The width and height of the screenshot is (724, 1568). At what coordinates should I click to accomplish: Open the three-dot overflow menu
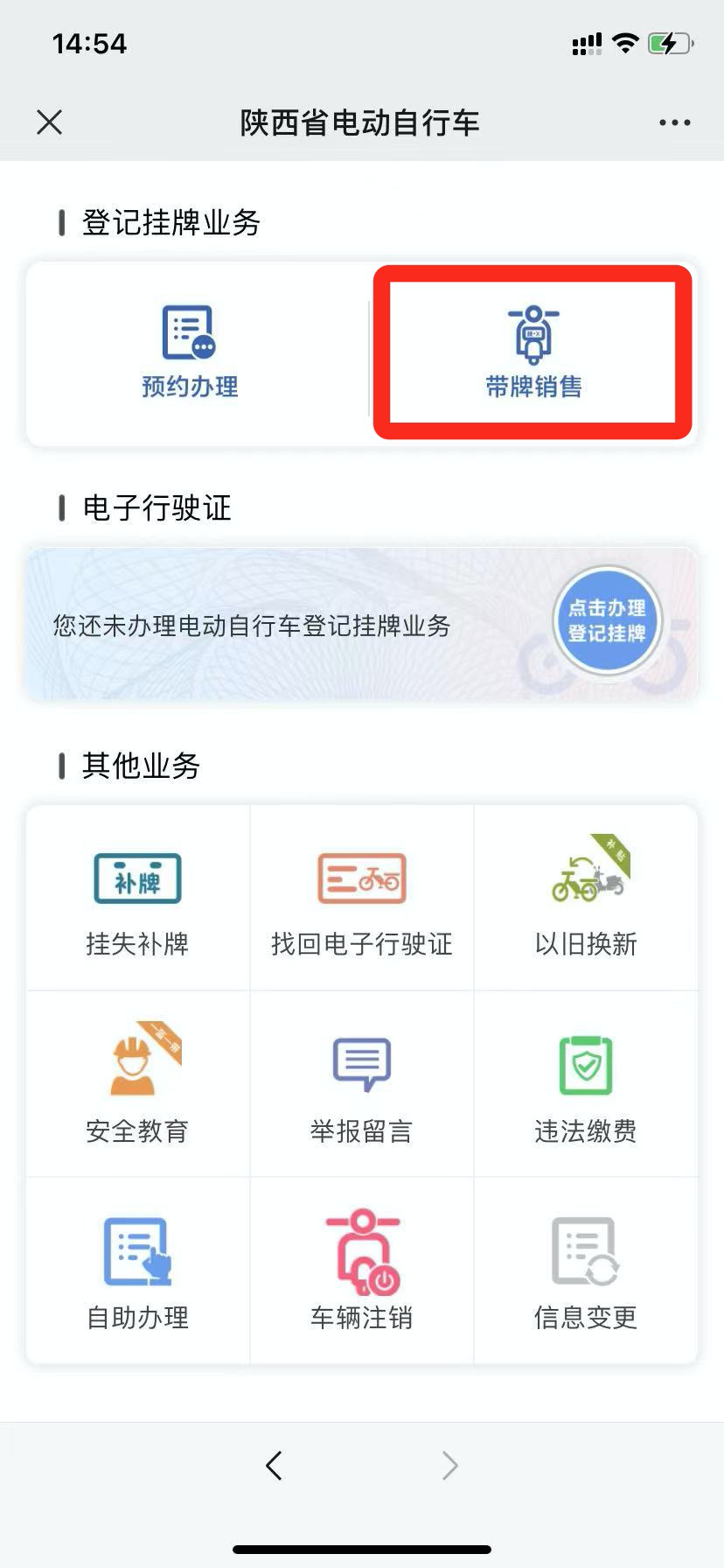click(x=674, y=122)
